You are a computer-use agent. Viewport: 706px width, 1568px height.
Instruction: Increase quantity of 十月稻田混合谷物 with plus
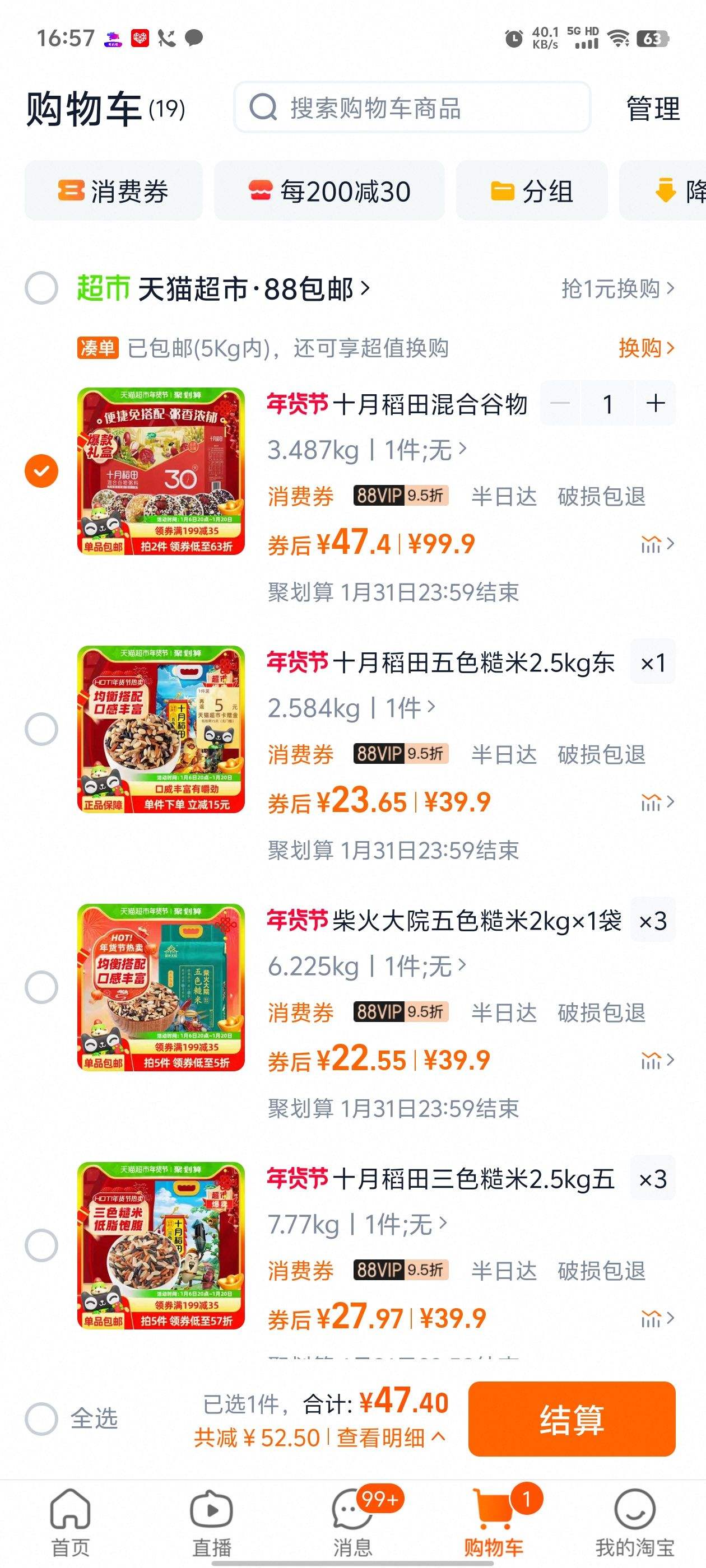tap(656, 404)
